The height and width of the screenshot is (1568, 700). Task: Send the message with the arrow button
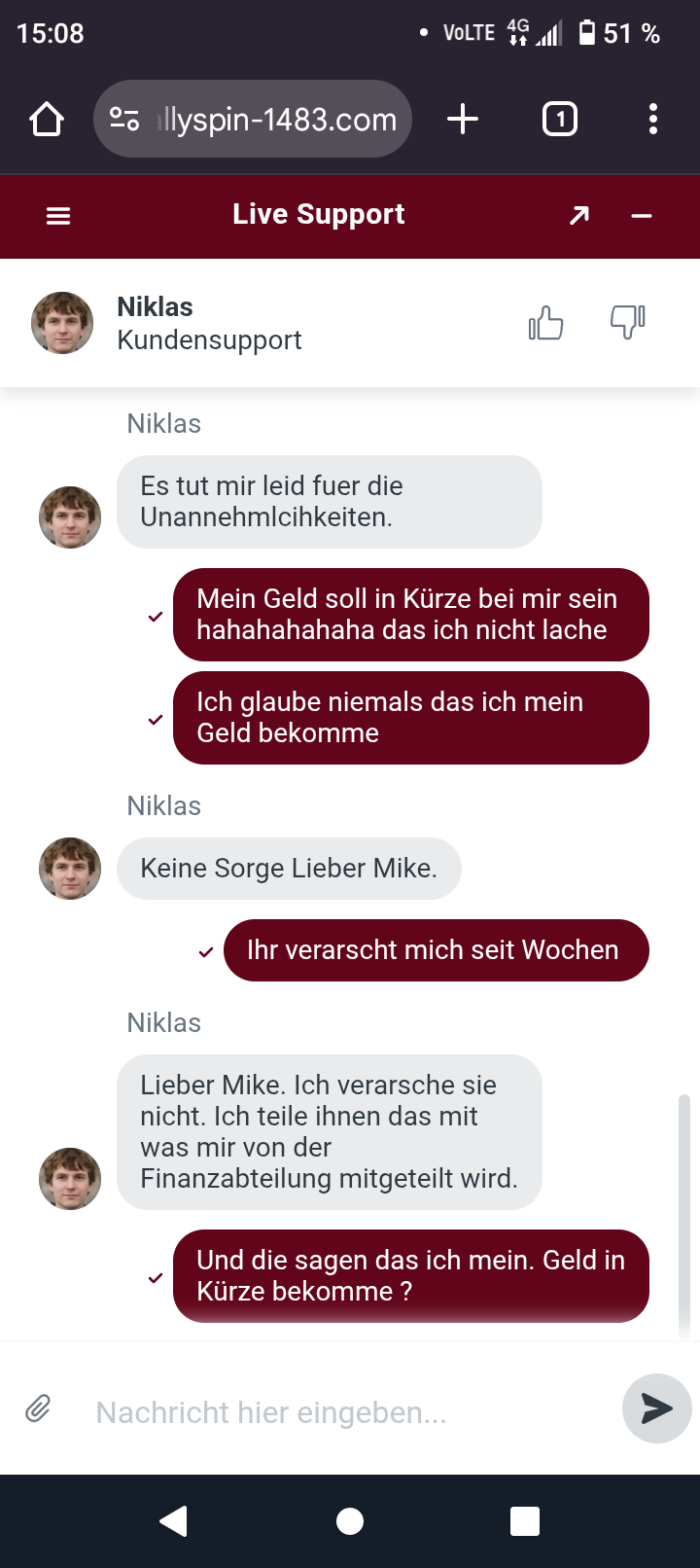656,1408
